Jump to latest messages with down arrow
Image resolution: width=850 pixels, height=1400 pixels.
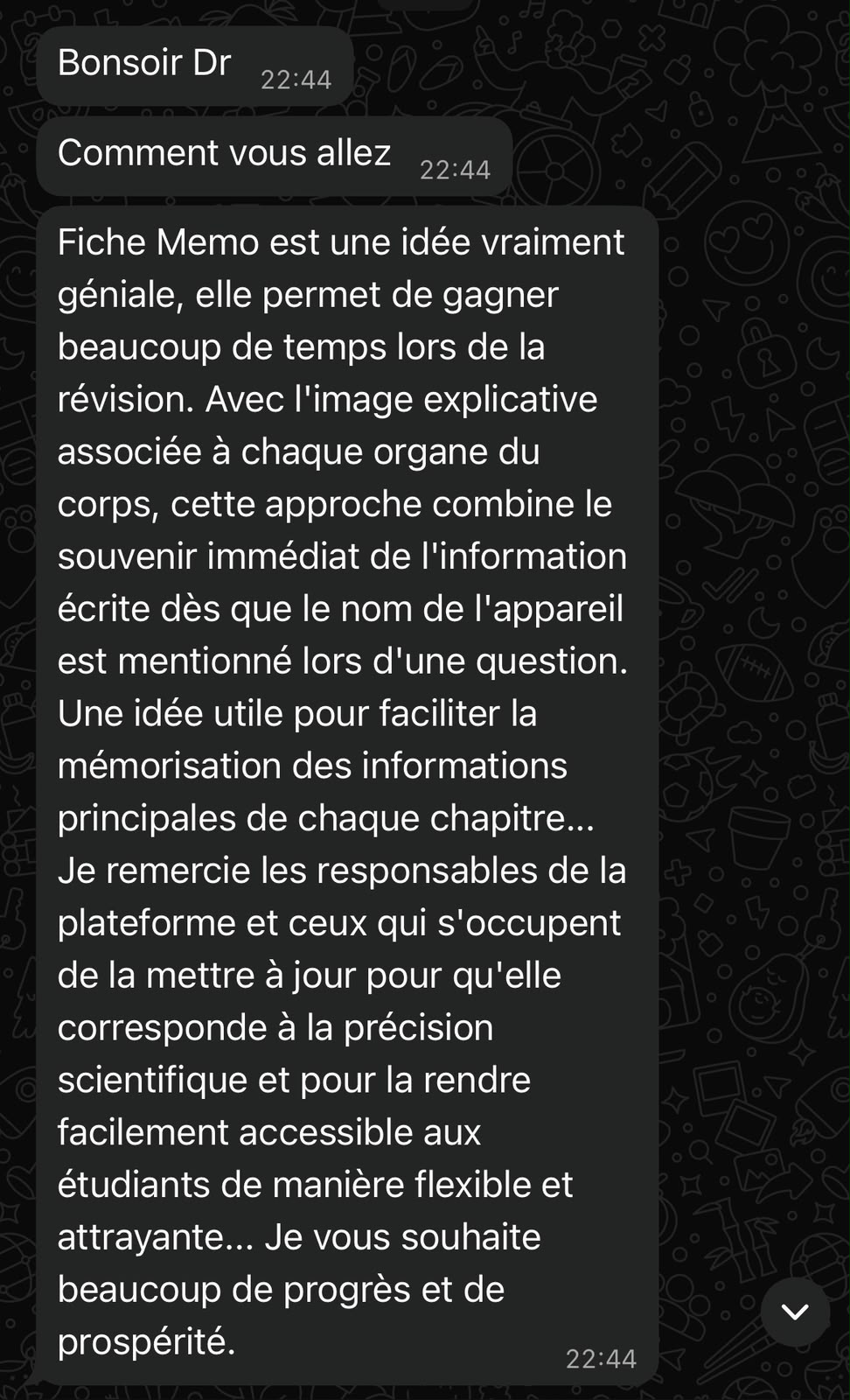pyautogui.click(x=795, y=1312)
